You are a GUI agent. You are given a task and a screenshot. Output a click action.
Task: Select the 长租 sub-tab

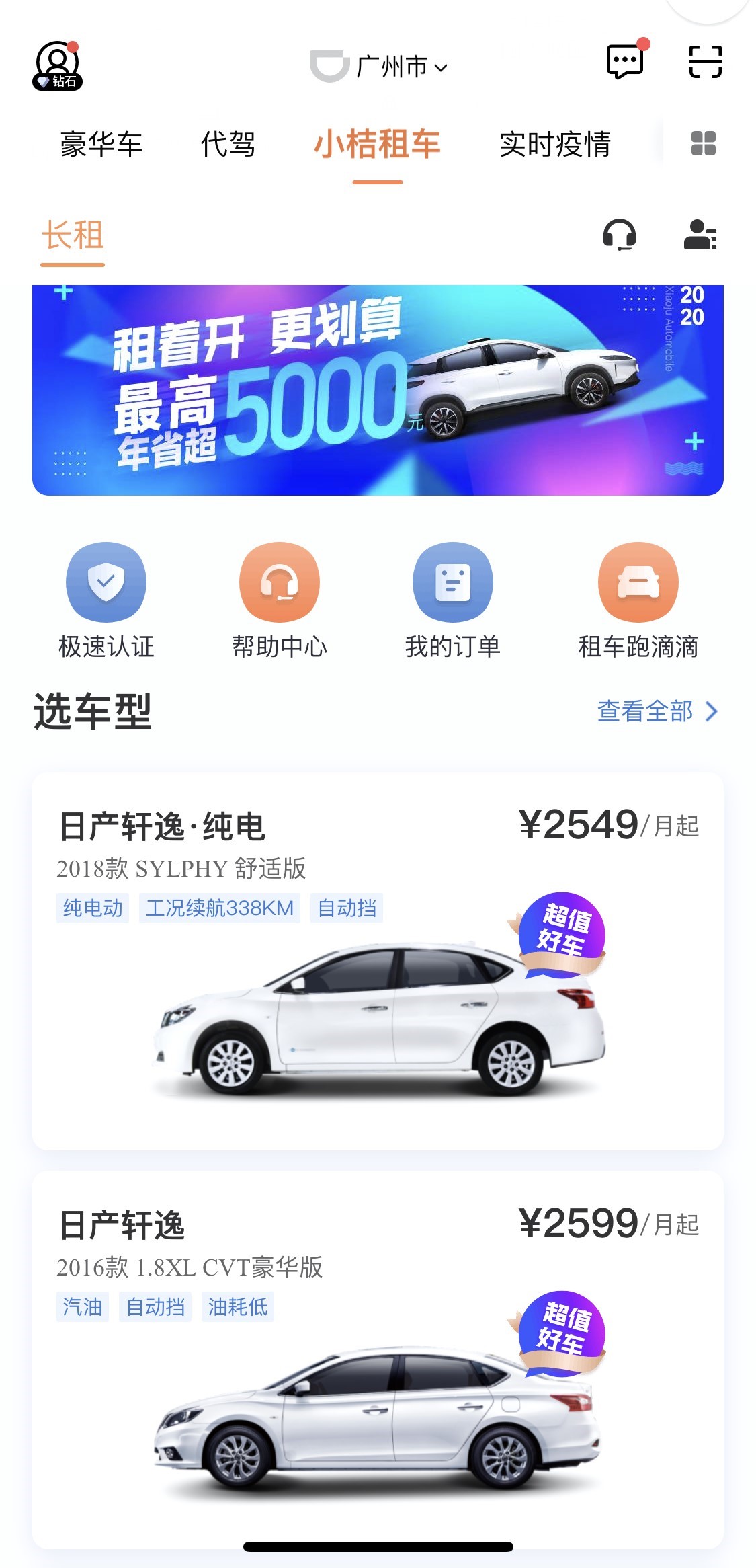pos(73,236)
